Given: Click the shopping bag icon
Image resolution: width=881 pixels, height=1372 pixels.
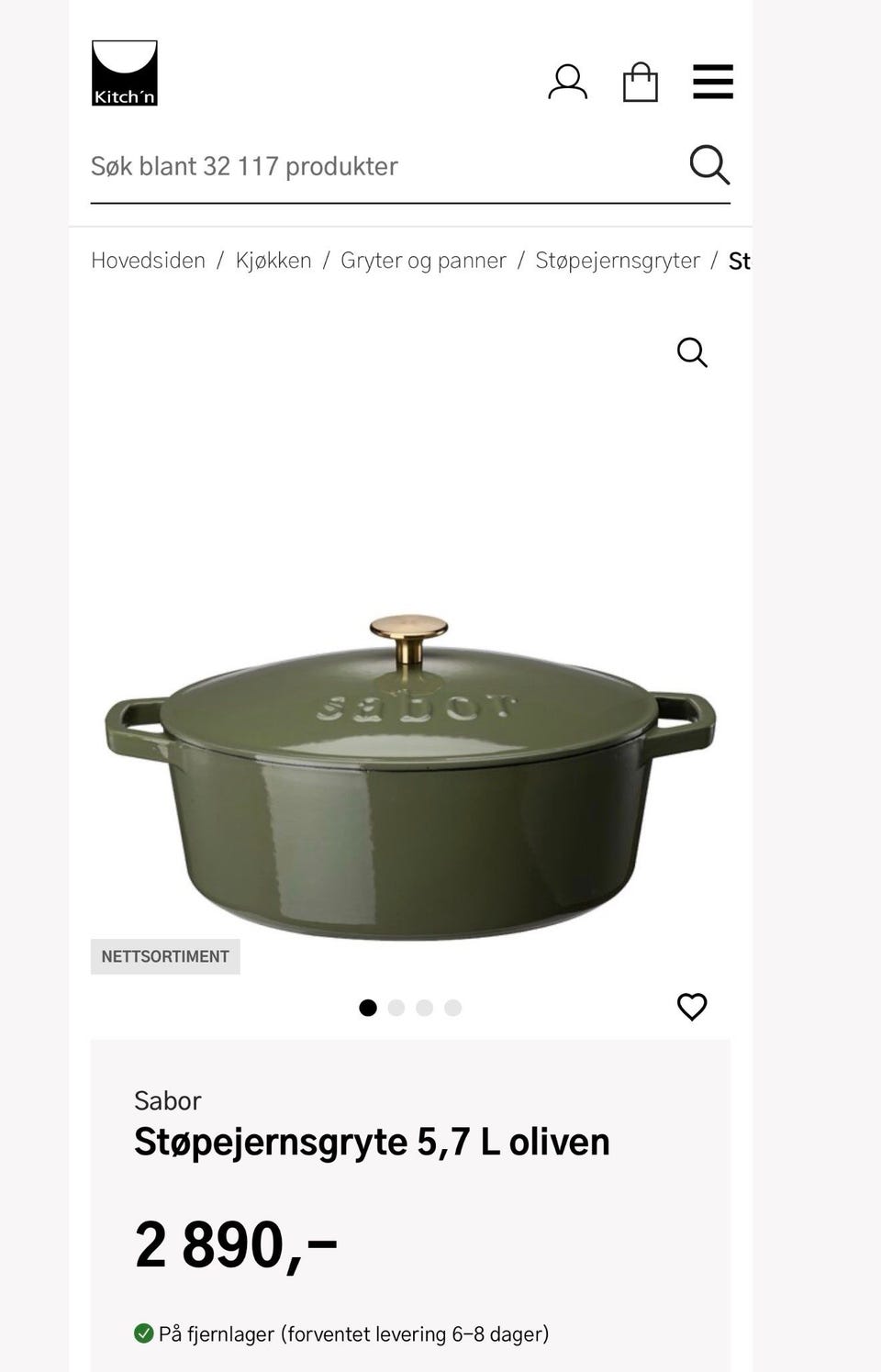Looking at the screenshot, I should (x=641, y=82).
